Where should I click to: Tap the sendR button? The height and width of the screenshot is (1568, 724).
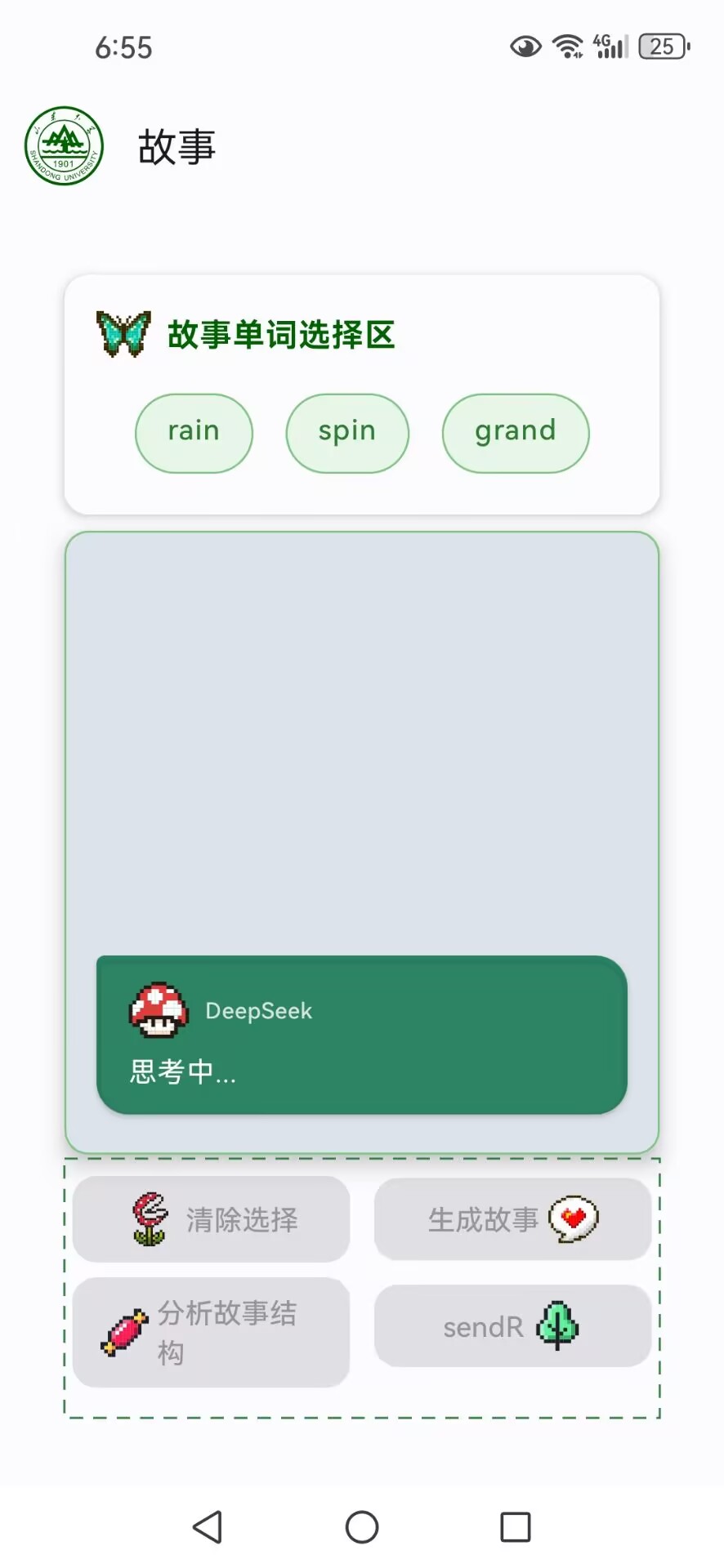512,1326
